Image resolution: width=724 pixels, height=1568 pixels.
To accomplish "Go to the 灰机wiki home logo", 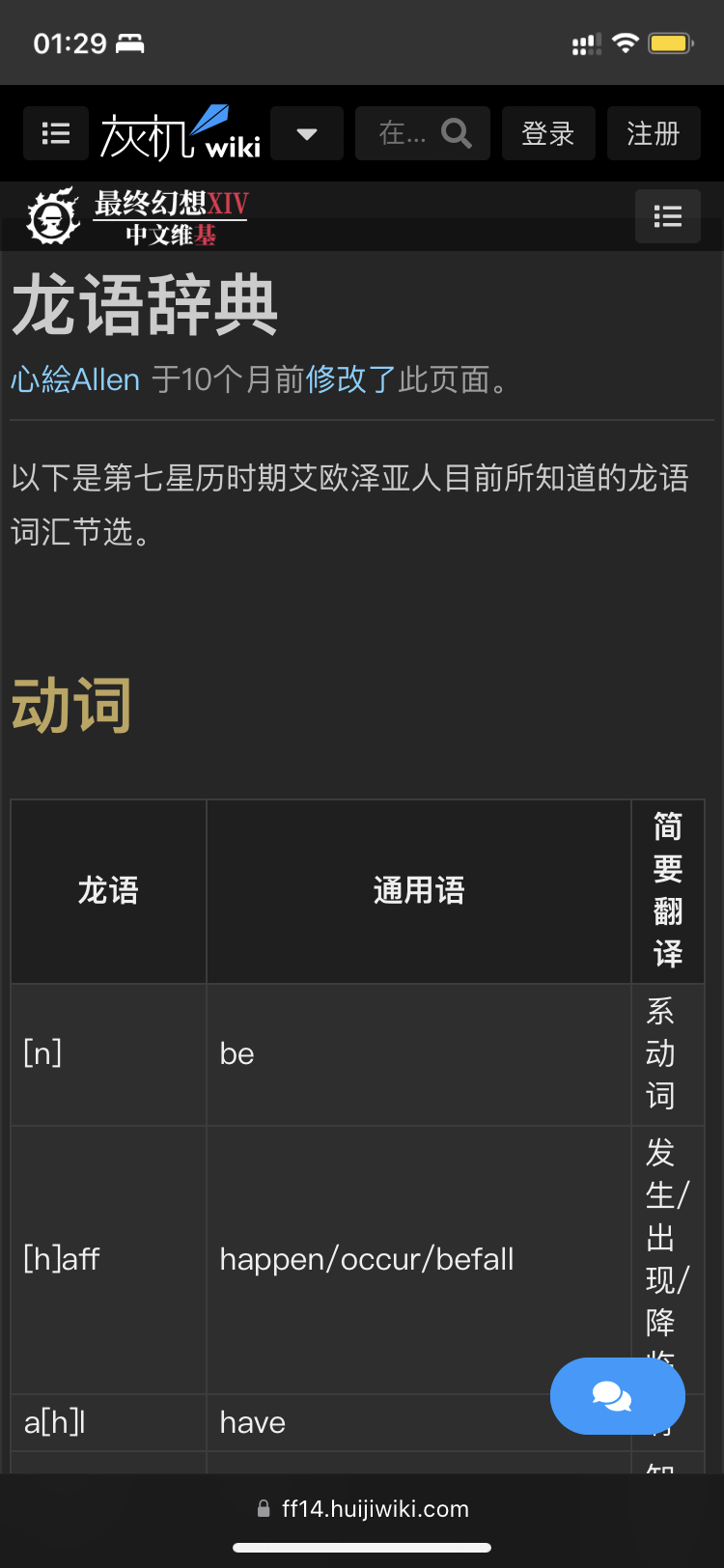I will pyautogui.click(x=180, y=133).
